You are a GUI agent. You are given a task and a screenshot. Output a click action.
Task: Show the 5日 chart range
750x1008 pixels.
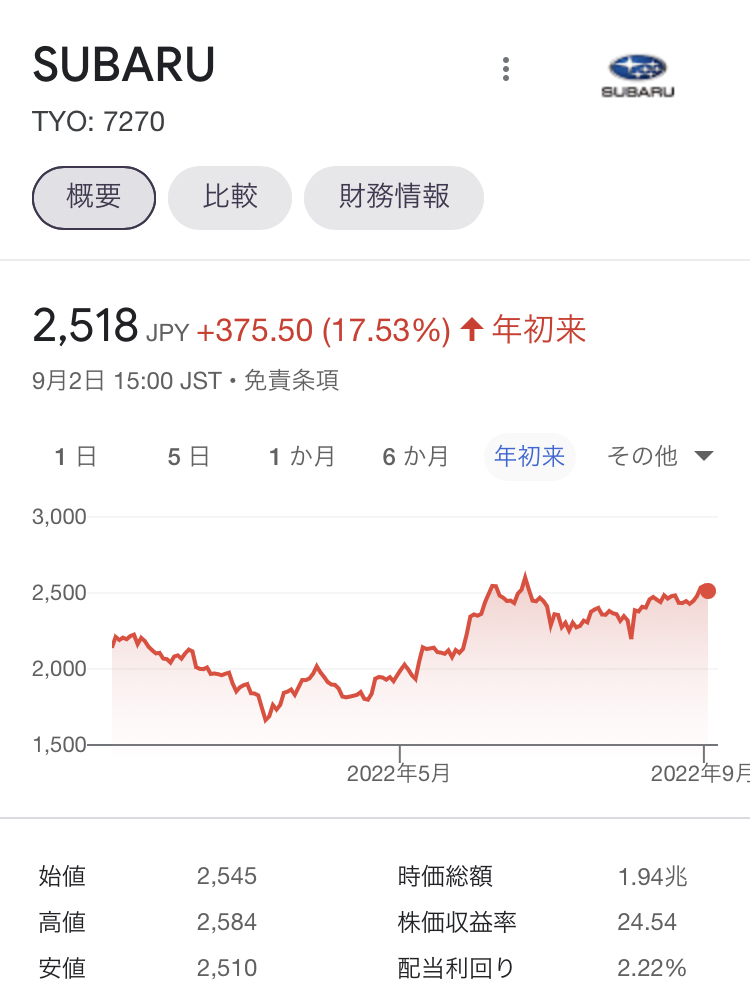(189, 457)
